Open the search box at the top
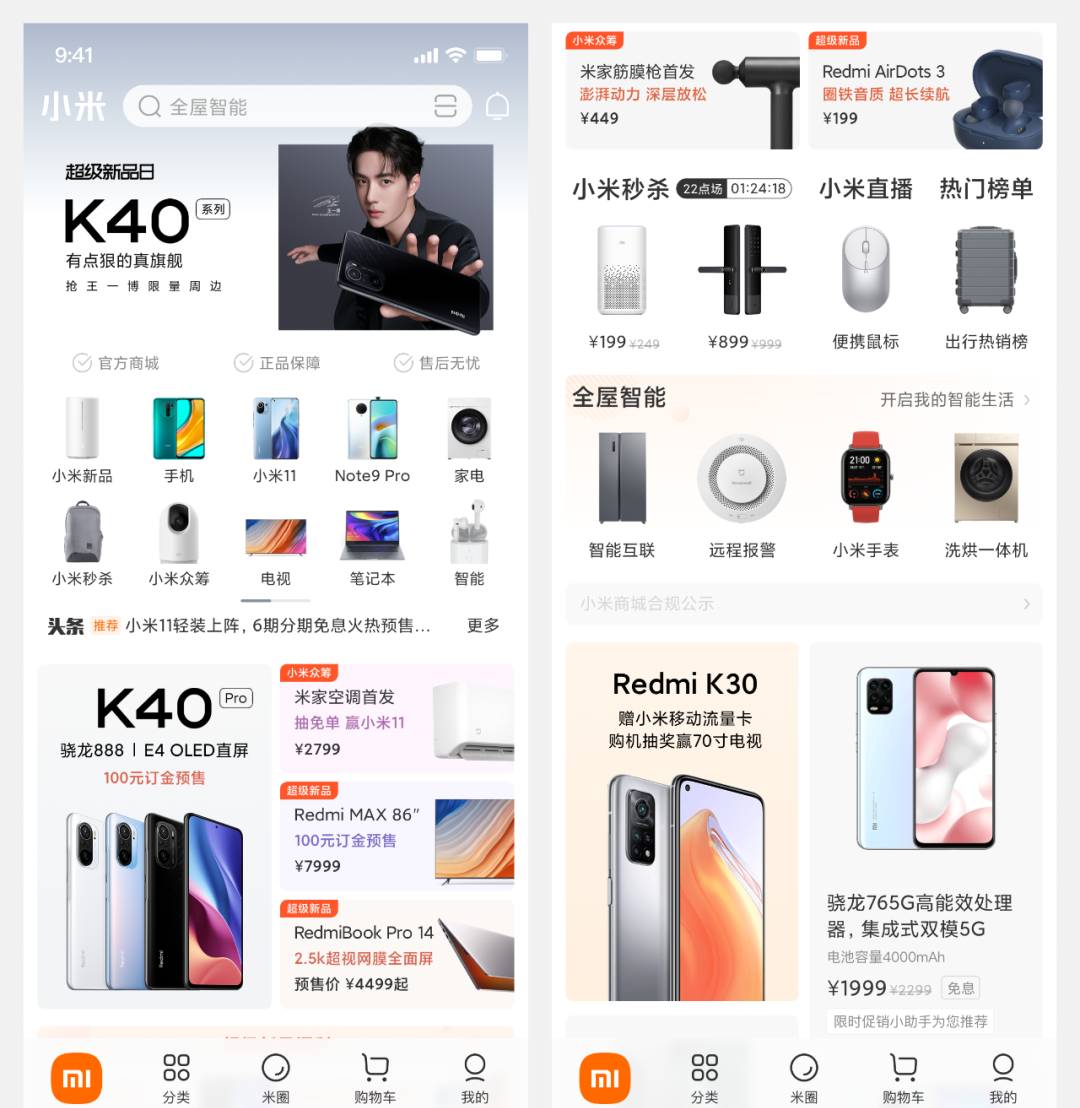This screenshot has height=1108, width=1080. tap(280, 107)
